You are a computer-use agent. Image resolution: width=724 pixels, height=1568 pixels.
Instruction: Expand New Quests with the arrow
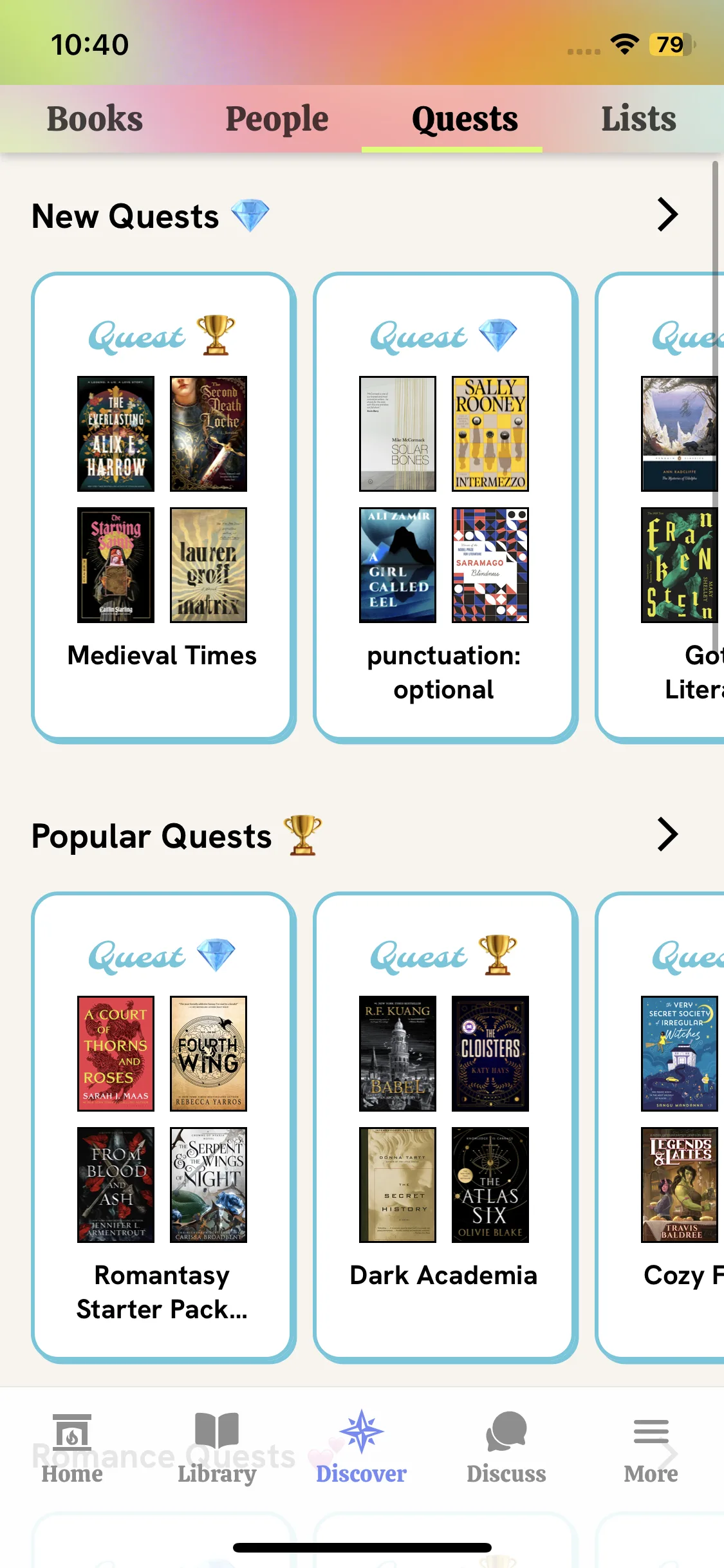(667, 215)
